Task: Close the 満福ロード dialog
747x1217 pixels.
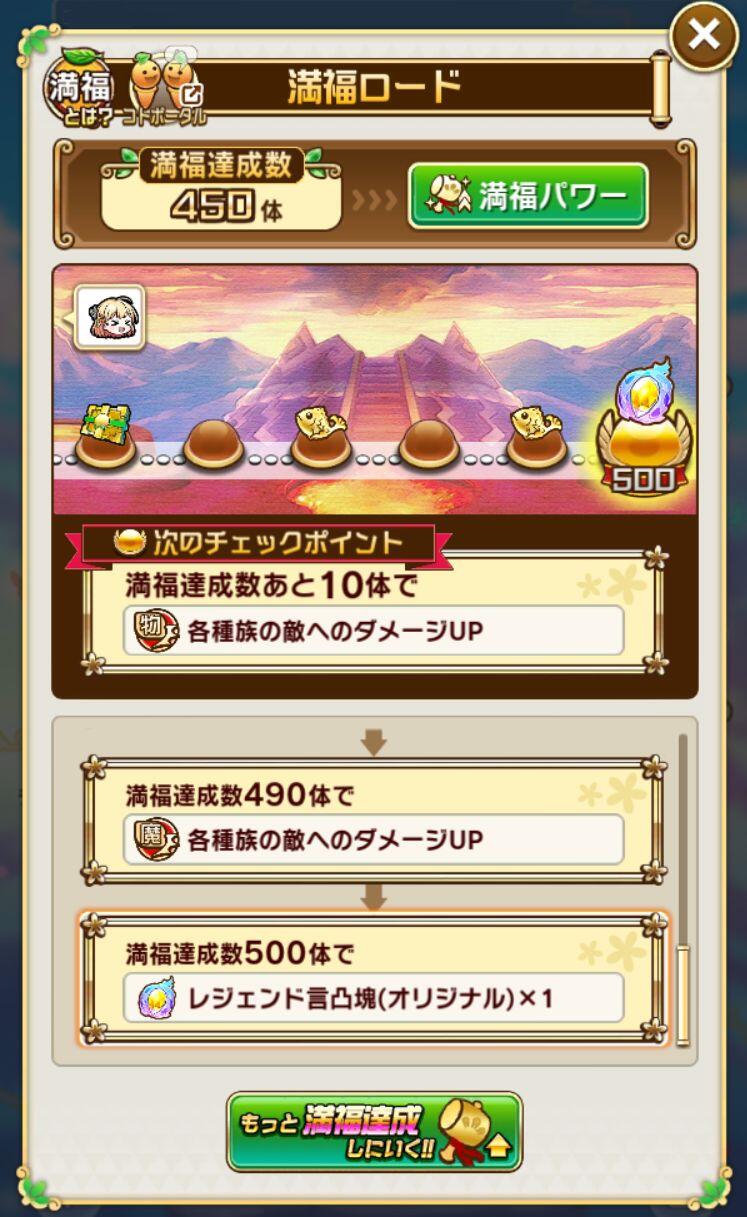Action: tap(704, 37)
